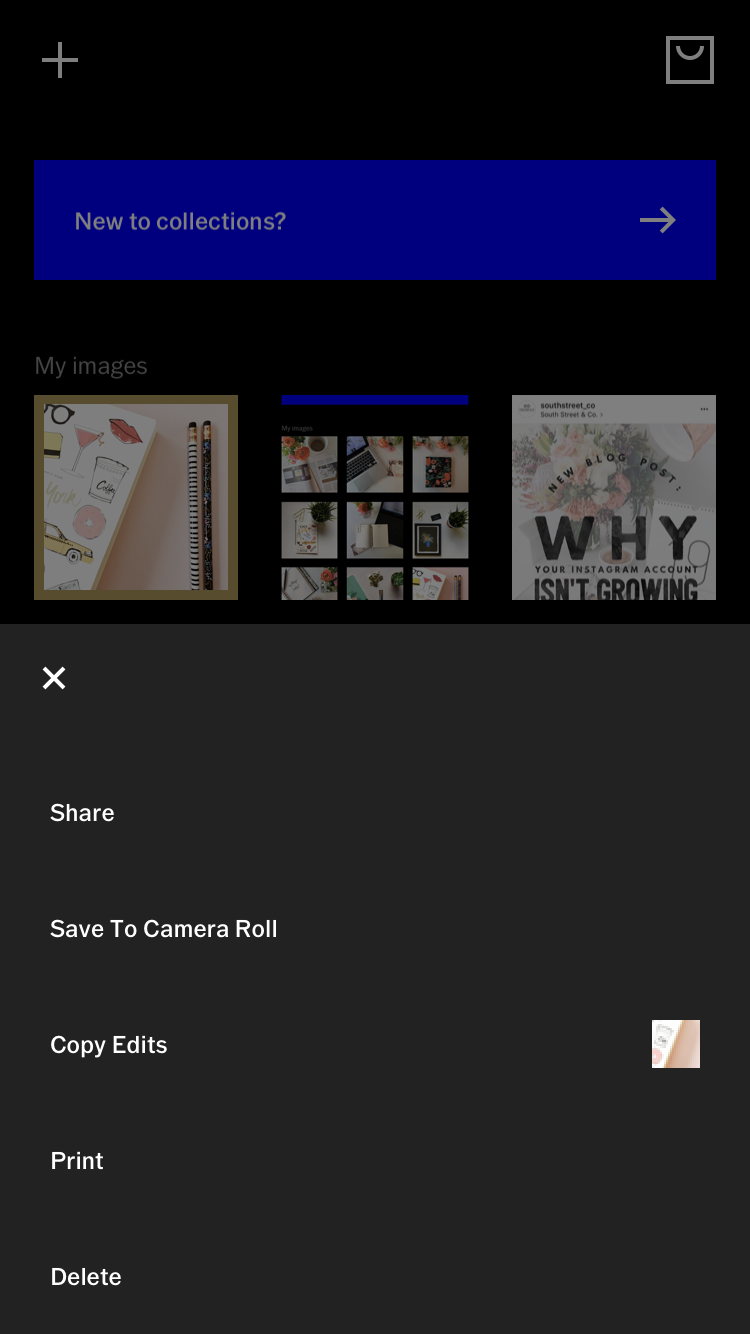
Task: Tap the plus icon to import
Action: (x=60, y=60)
